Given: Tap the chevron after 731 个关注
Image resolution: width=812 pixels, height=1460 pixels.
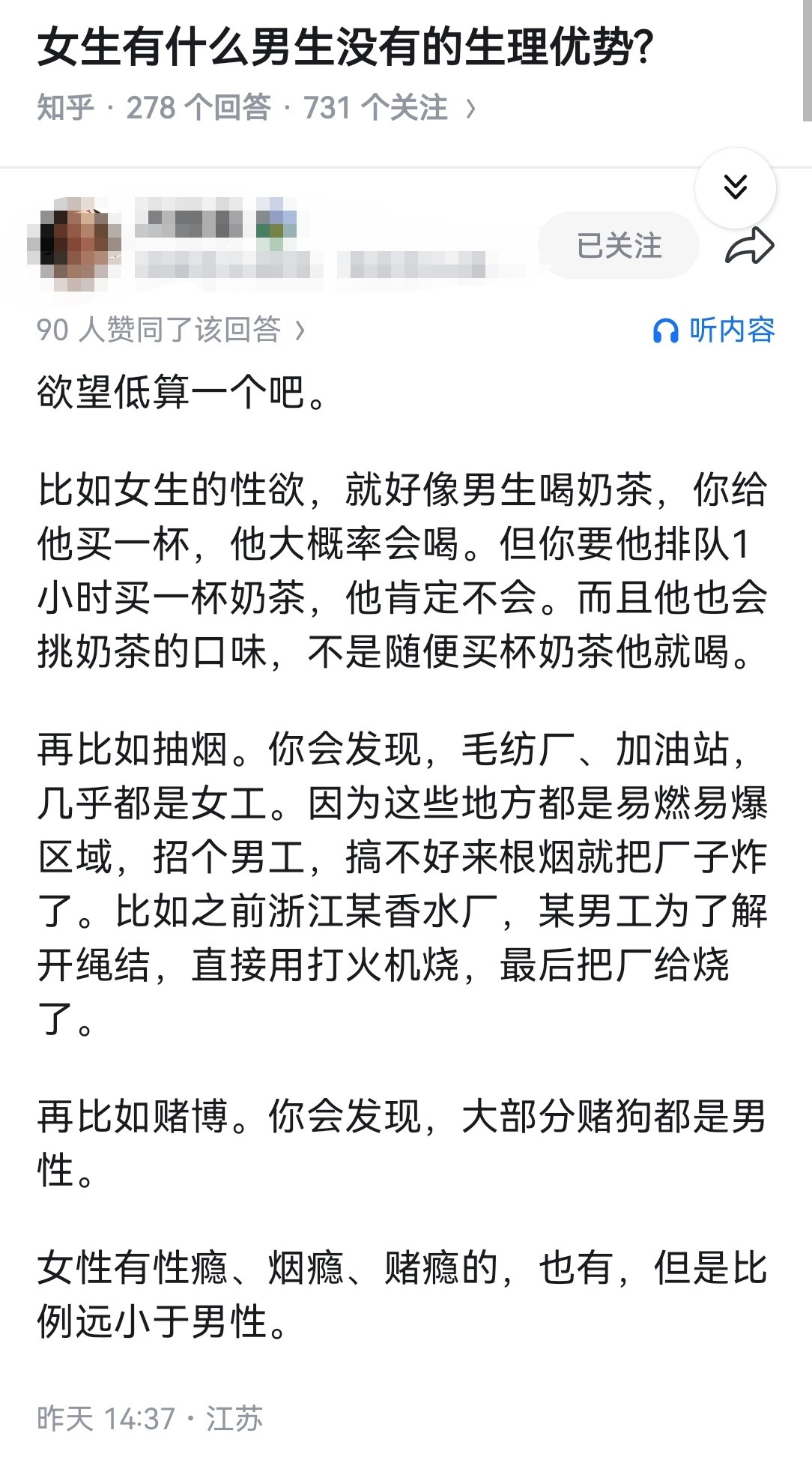Looking at the screenshot, I should coord(472,106).
